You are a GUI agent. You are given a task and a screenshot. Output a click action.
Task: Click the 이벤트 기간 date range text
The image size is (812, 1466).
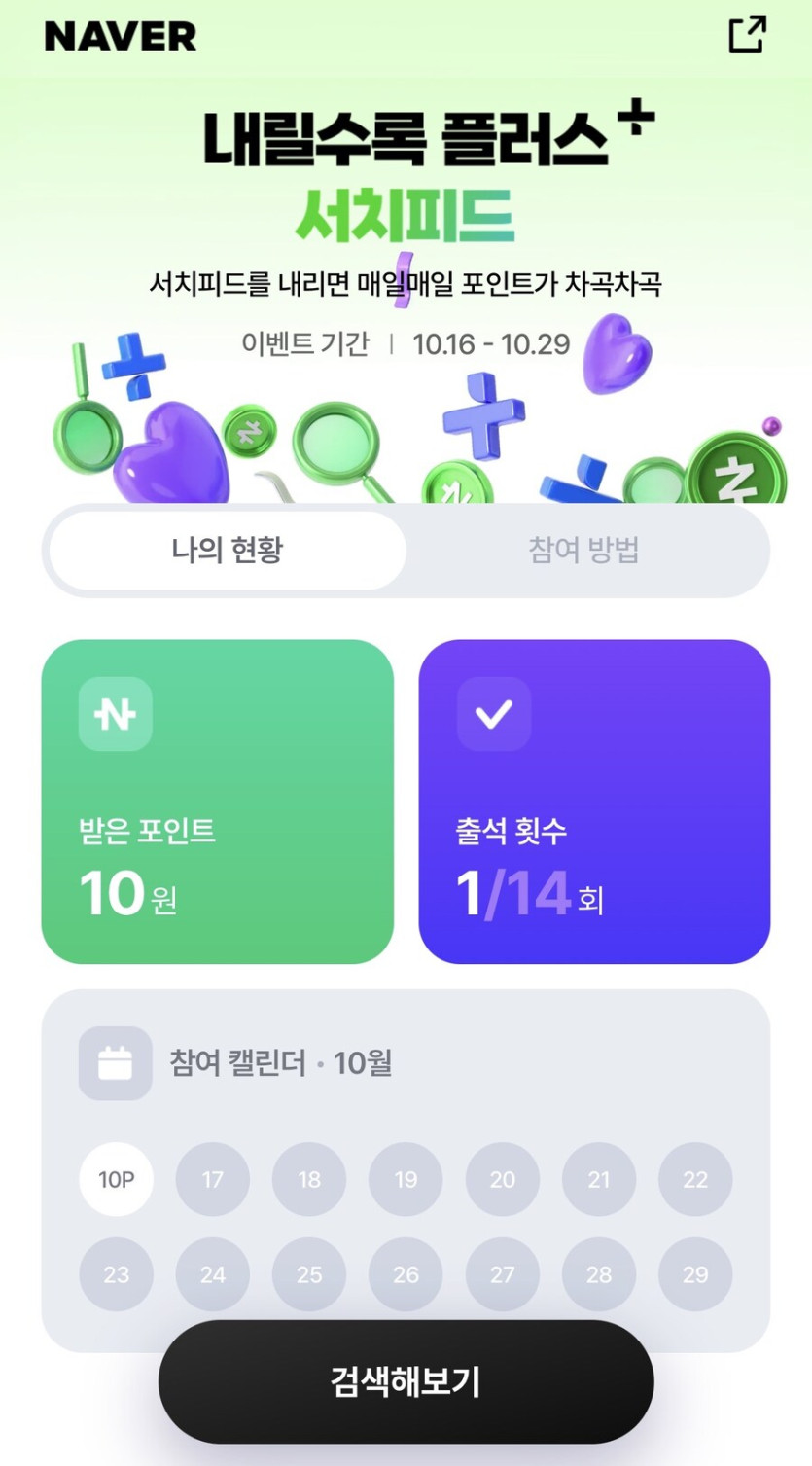tap(406, 344)
